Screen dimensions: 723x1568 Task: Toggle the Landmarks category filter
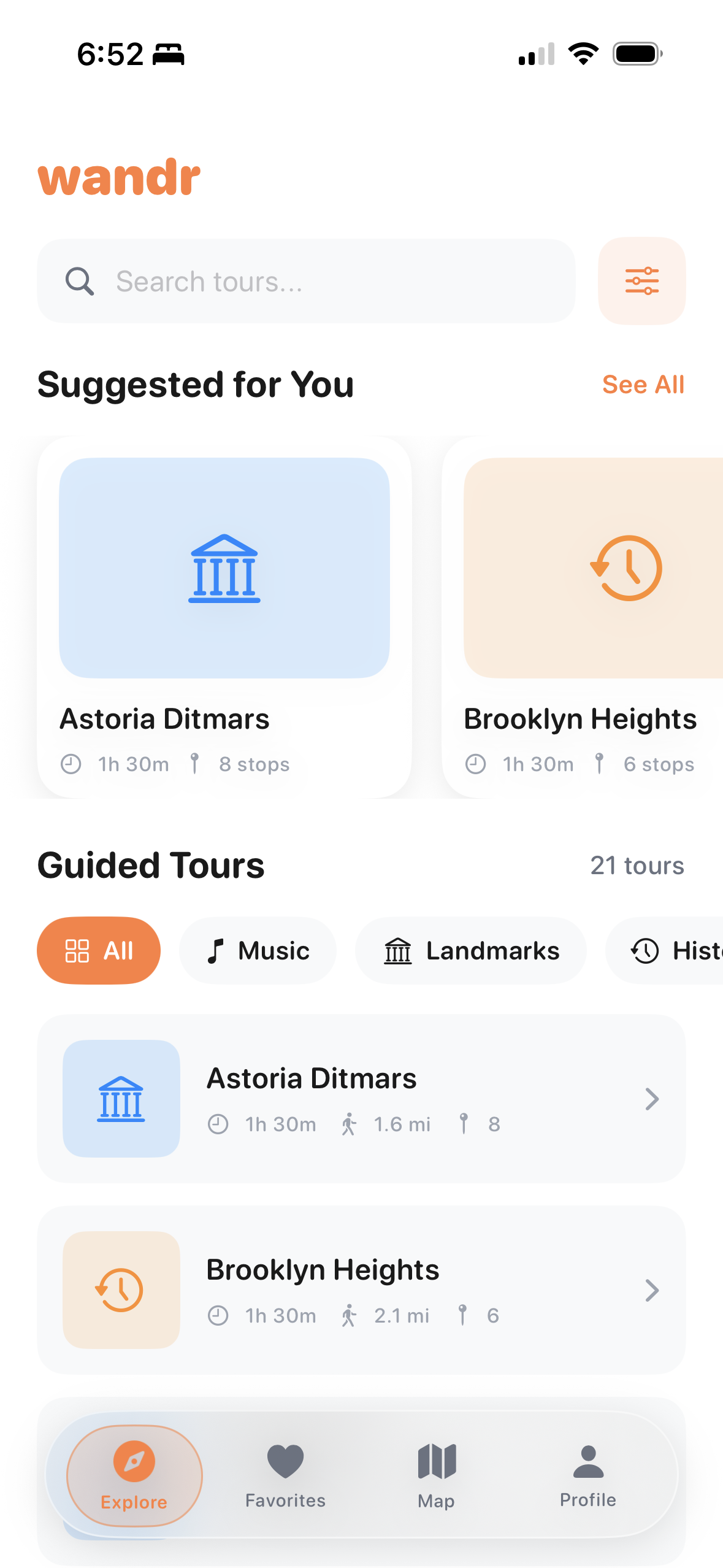click(x=470, y=950)
